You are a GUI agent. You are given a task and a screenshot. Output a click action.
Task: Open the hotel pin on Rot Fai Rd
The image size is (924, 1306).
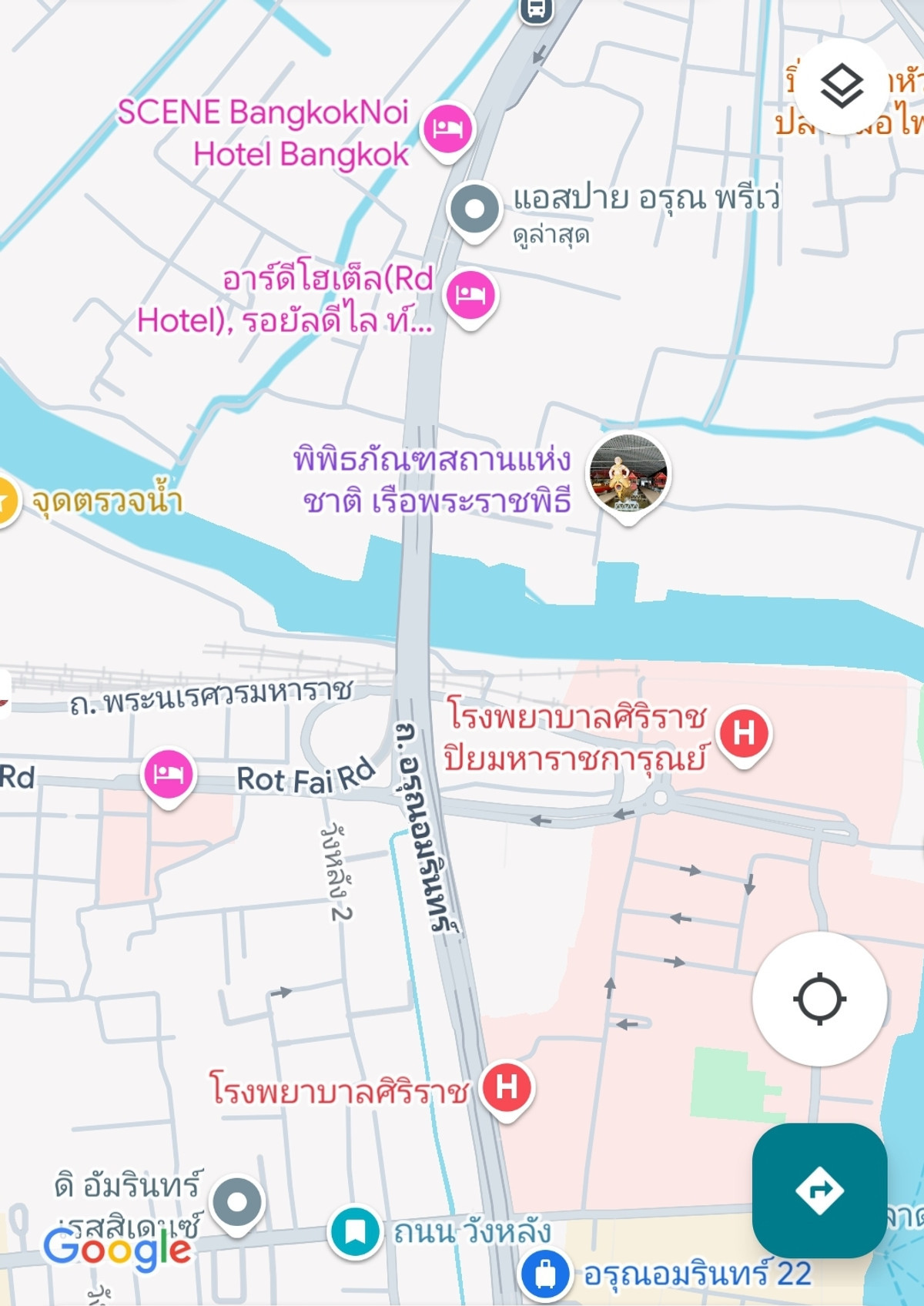pyautogui.click(x=168, y=774)
